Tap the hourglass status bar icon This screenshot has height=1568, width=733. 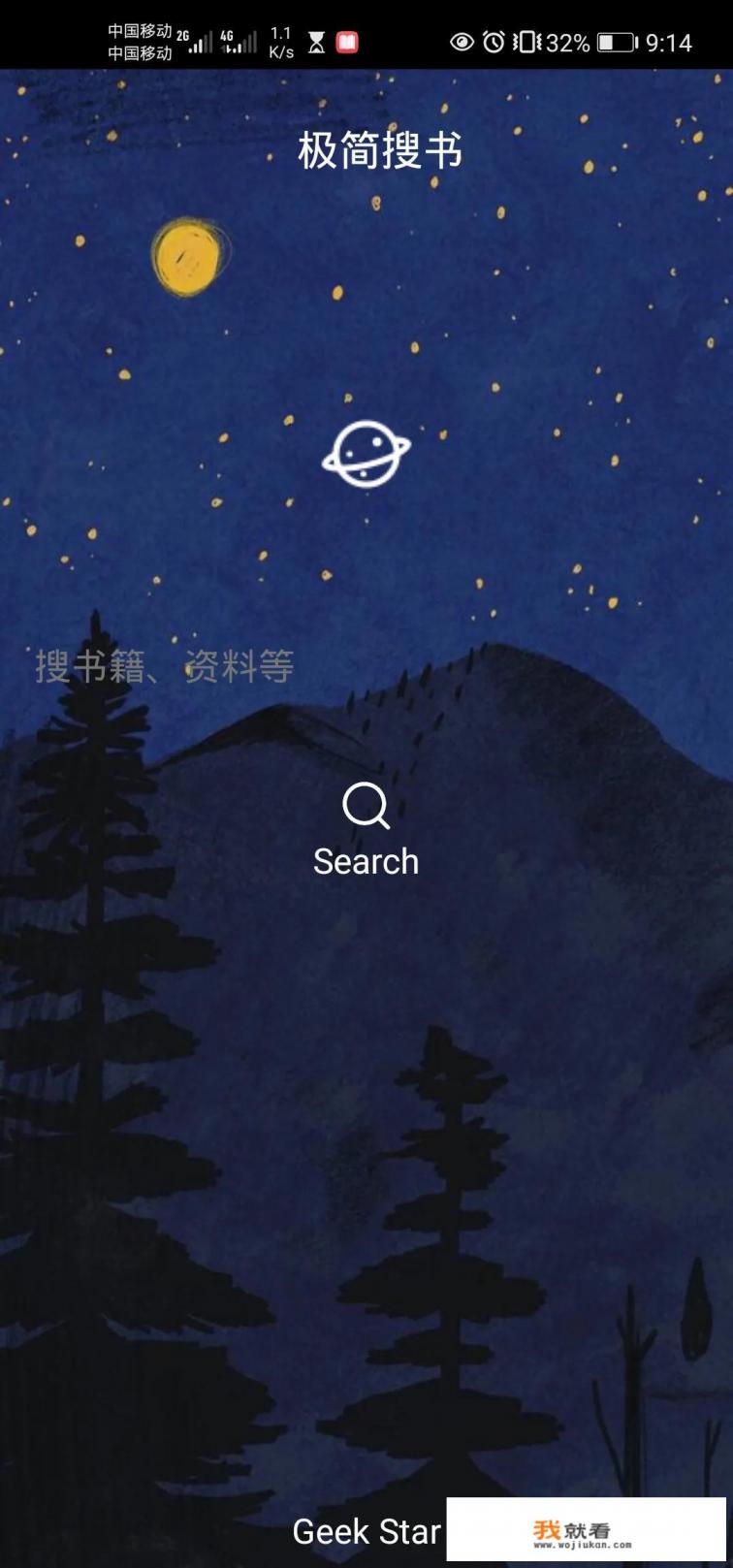pos(315,42)
